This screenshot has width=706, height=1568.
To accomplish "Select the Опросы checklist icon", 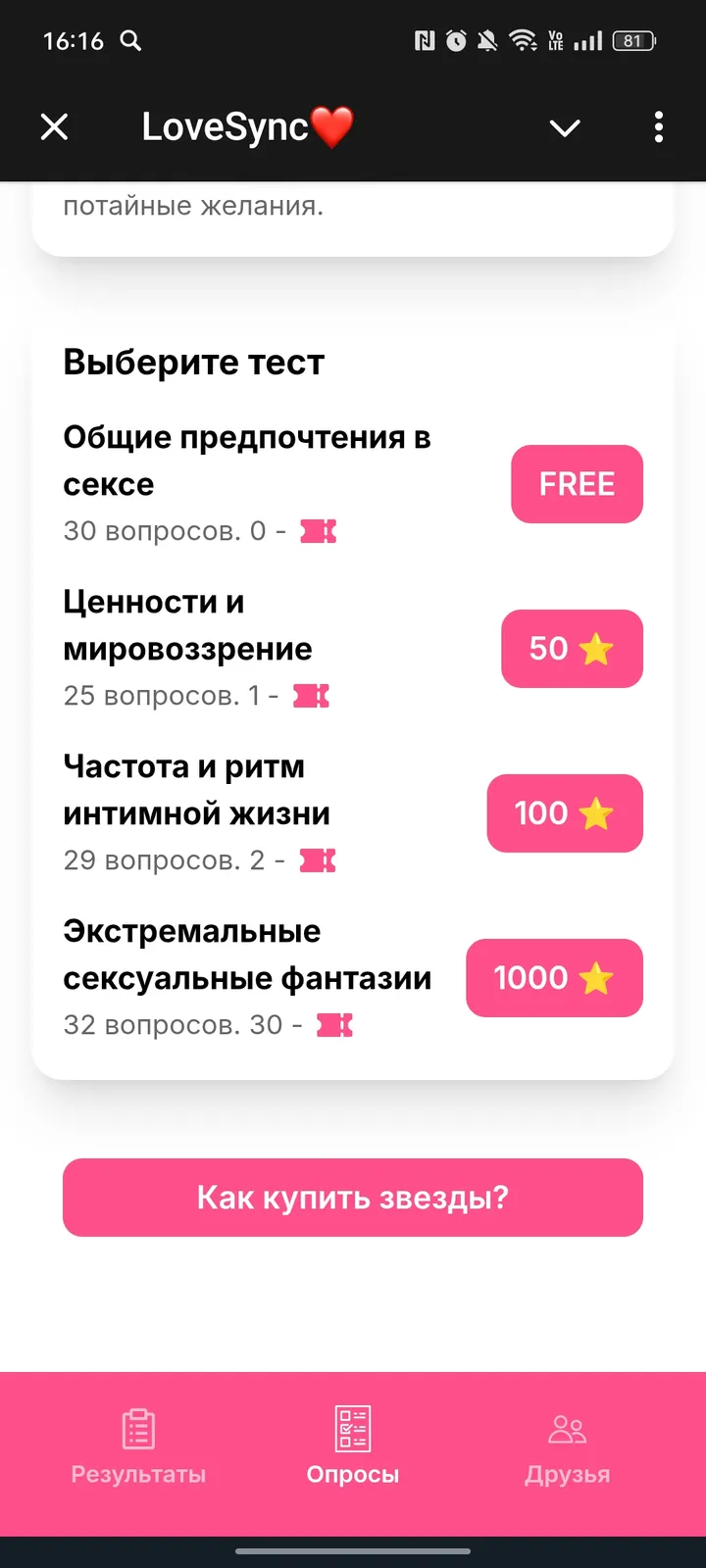I will click(352, 1429).
